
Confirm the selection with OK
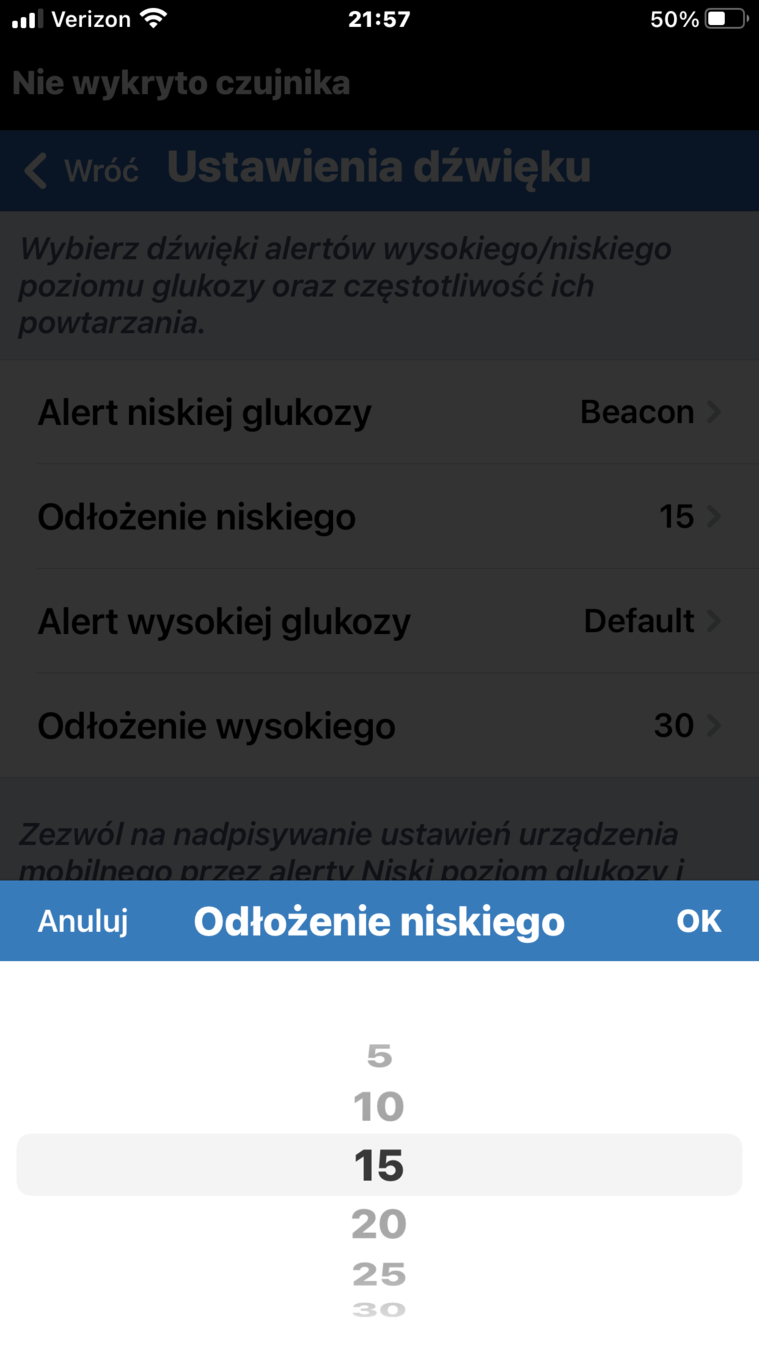pos(698,921)
